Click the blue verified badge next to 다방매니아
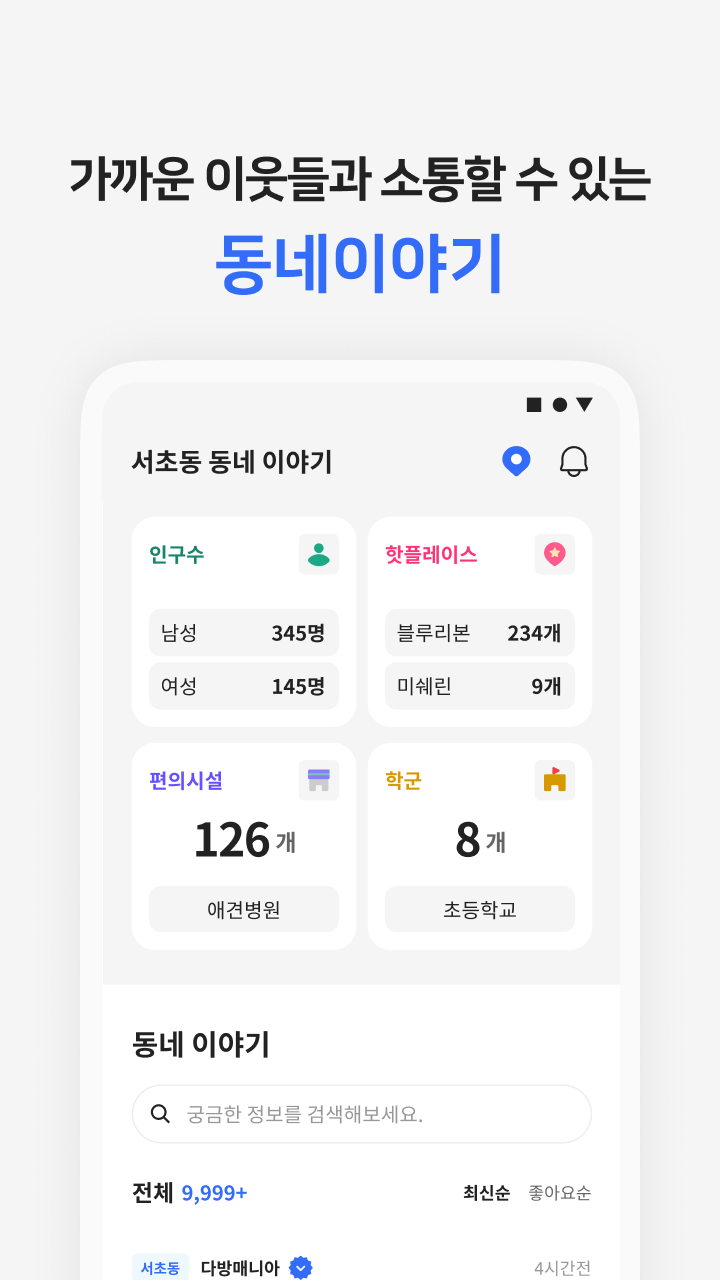 point(302,1266)
